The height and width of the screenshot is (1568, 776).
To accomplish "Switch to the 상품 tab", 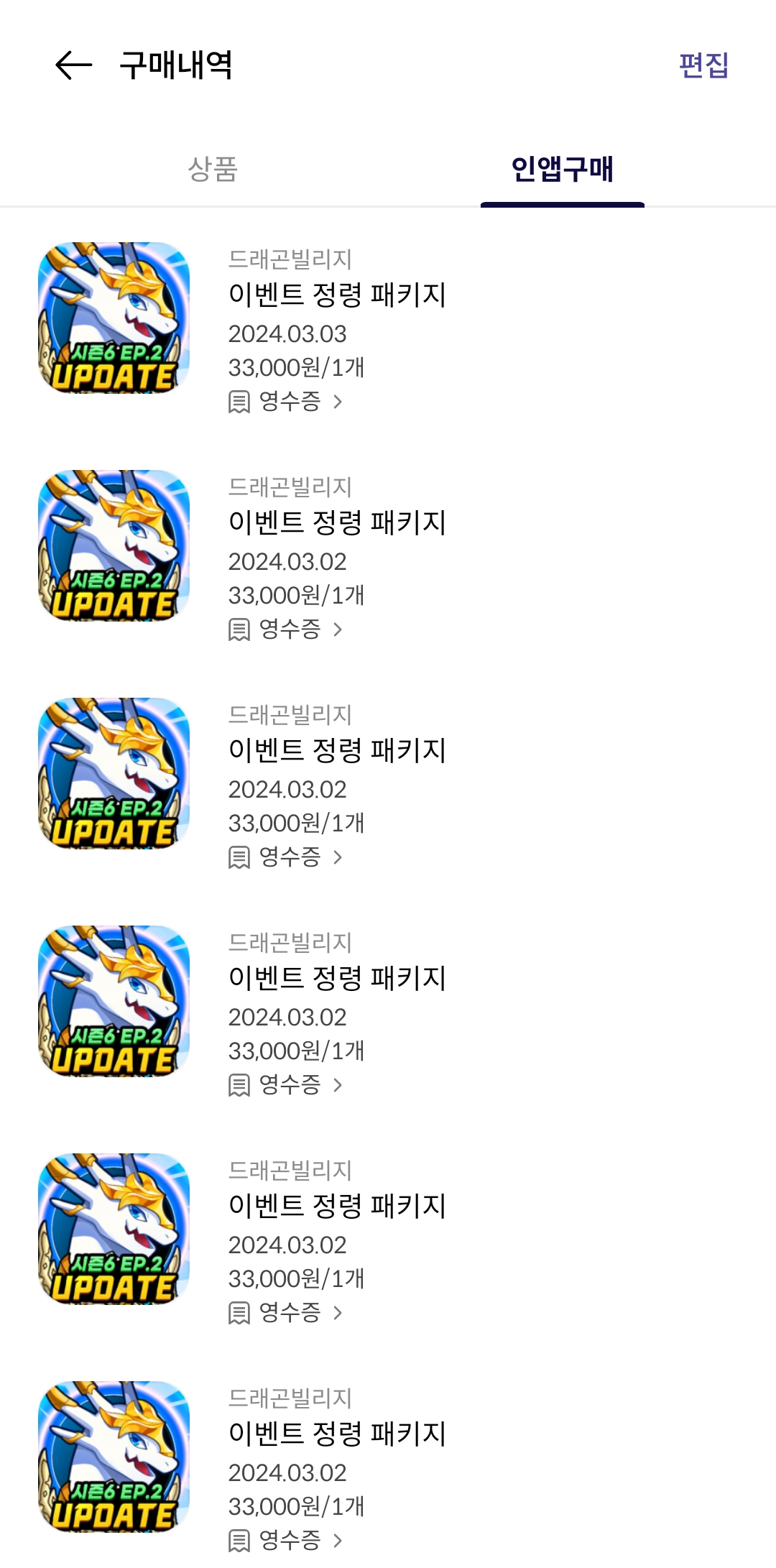I will pos(213,170).
